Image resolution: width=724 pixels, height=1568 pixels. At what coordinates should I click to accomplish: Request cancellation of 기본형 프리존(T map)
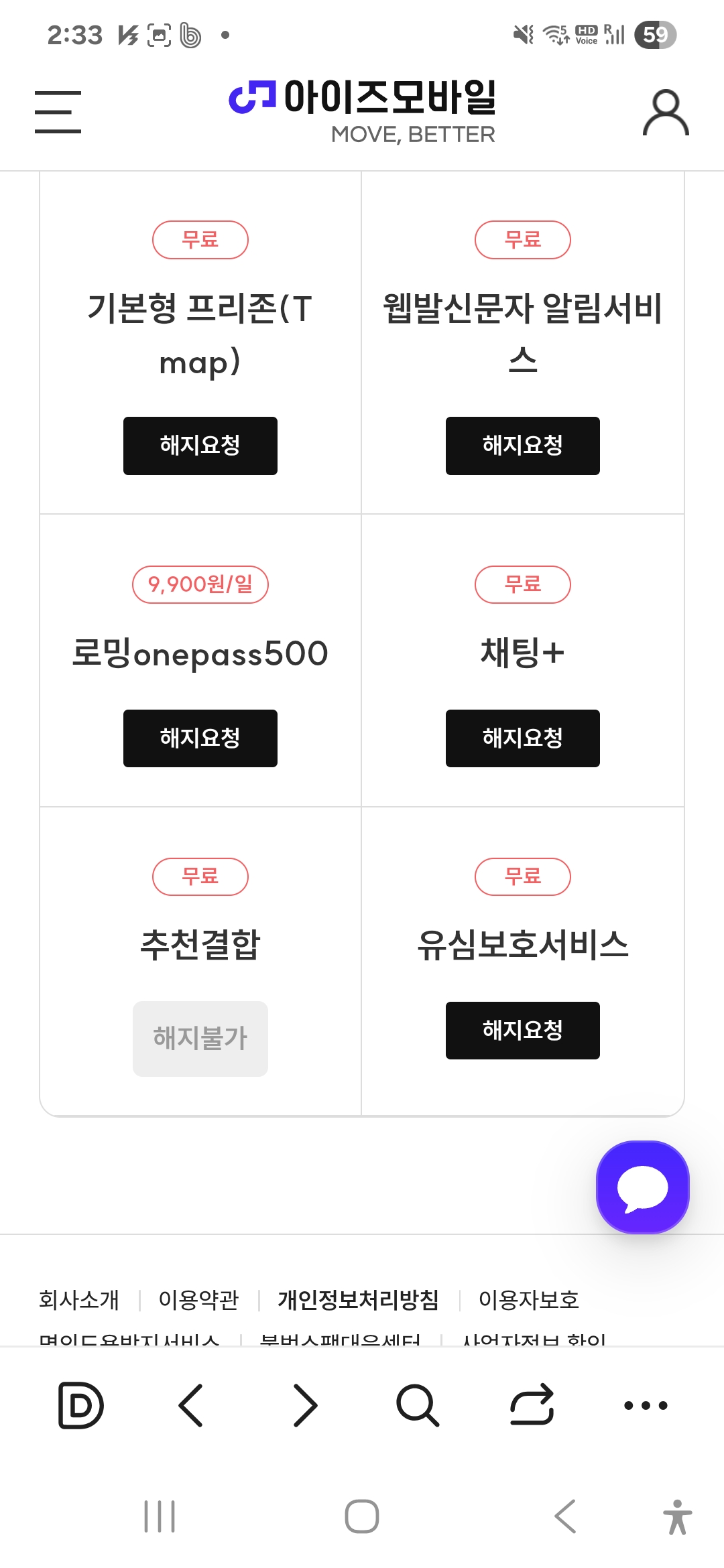pyautogui.click(x=200, y=446)
